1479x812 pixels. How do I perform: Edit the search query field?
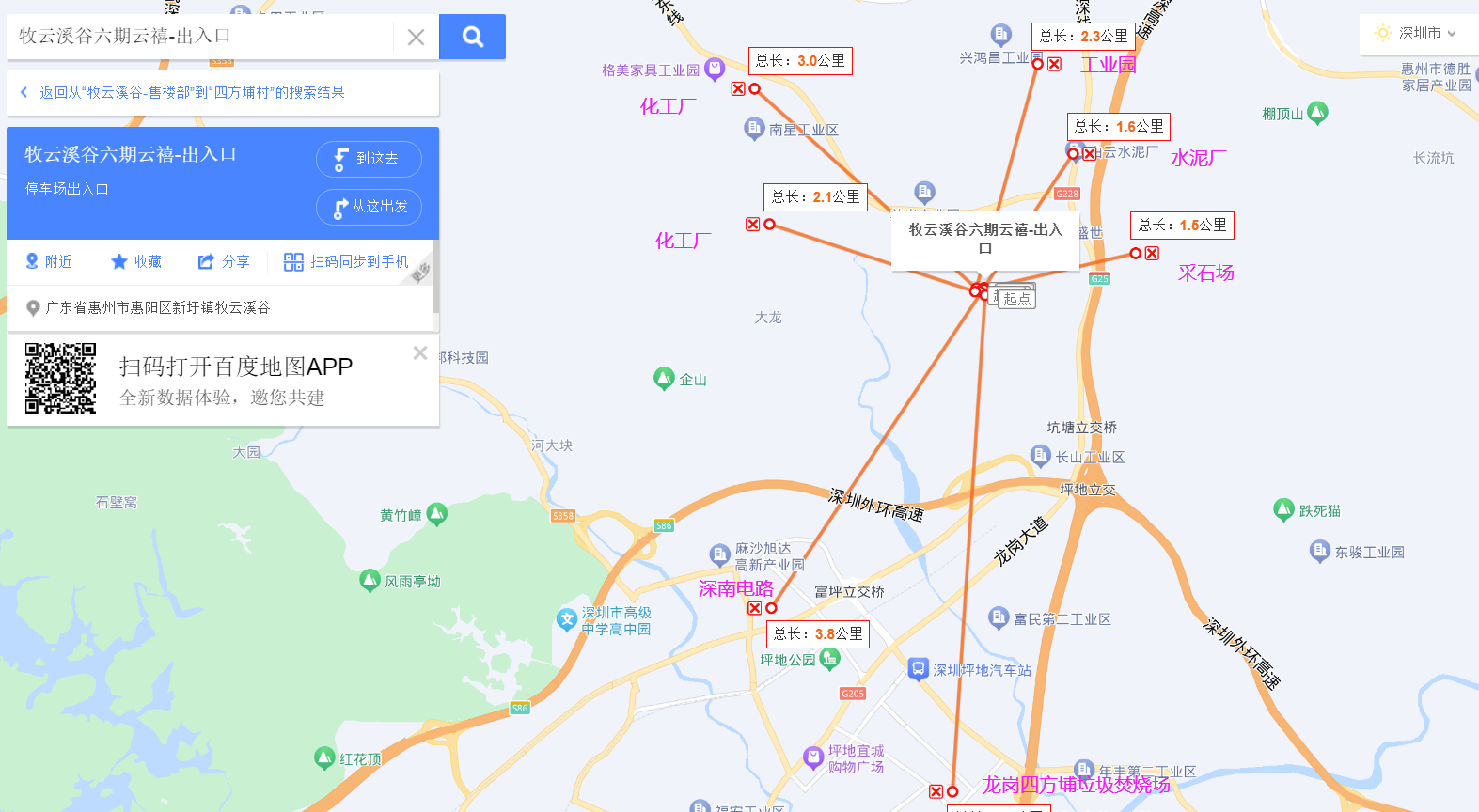[197, 37]
